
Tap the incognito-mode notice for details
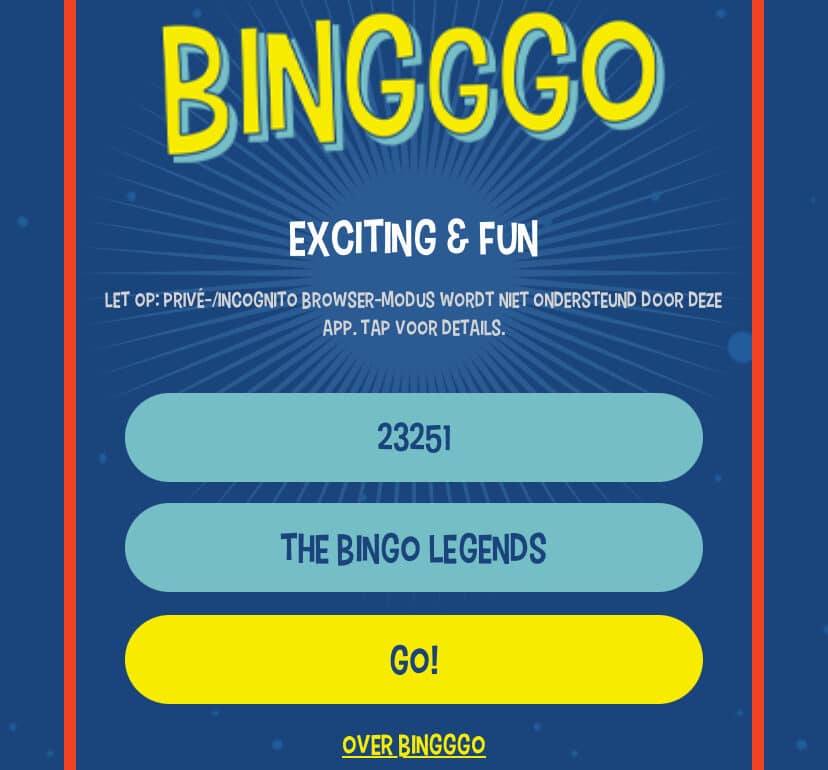pyautogui.click(x=413, y=313)
